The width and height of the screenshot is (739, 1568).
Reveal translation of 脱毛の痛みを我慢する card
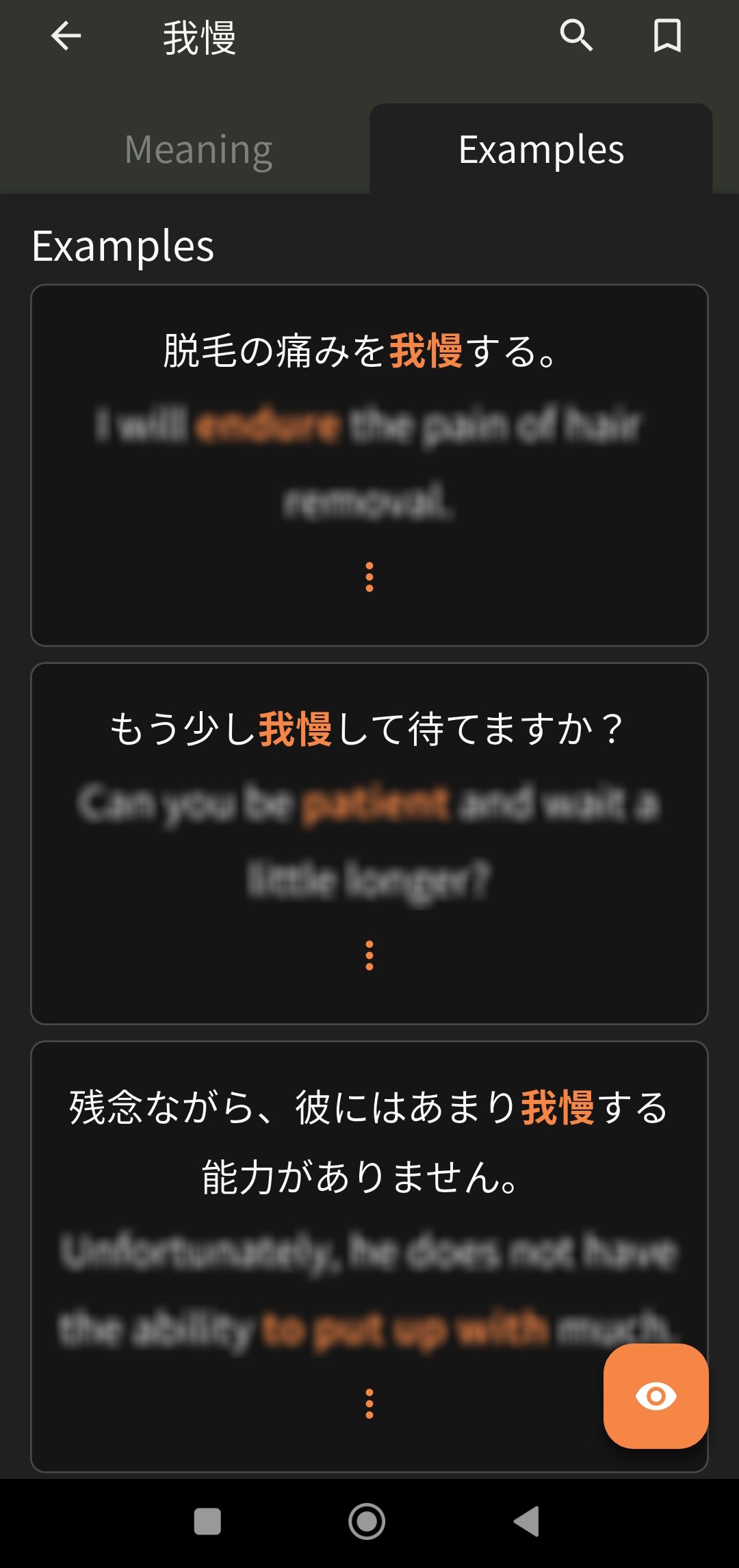[369, 462]
